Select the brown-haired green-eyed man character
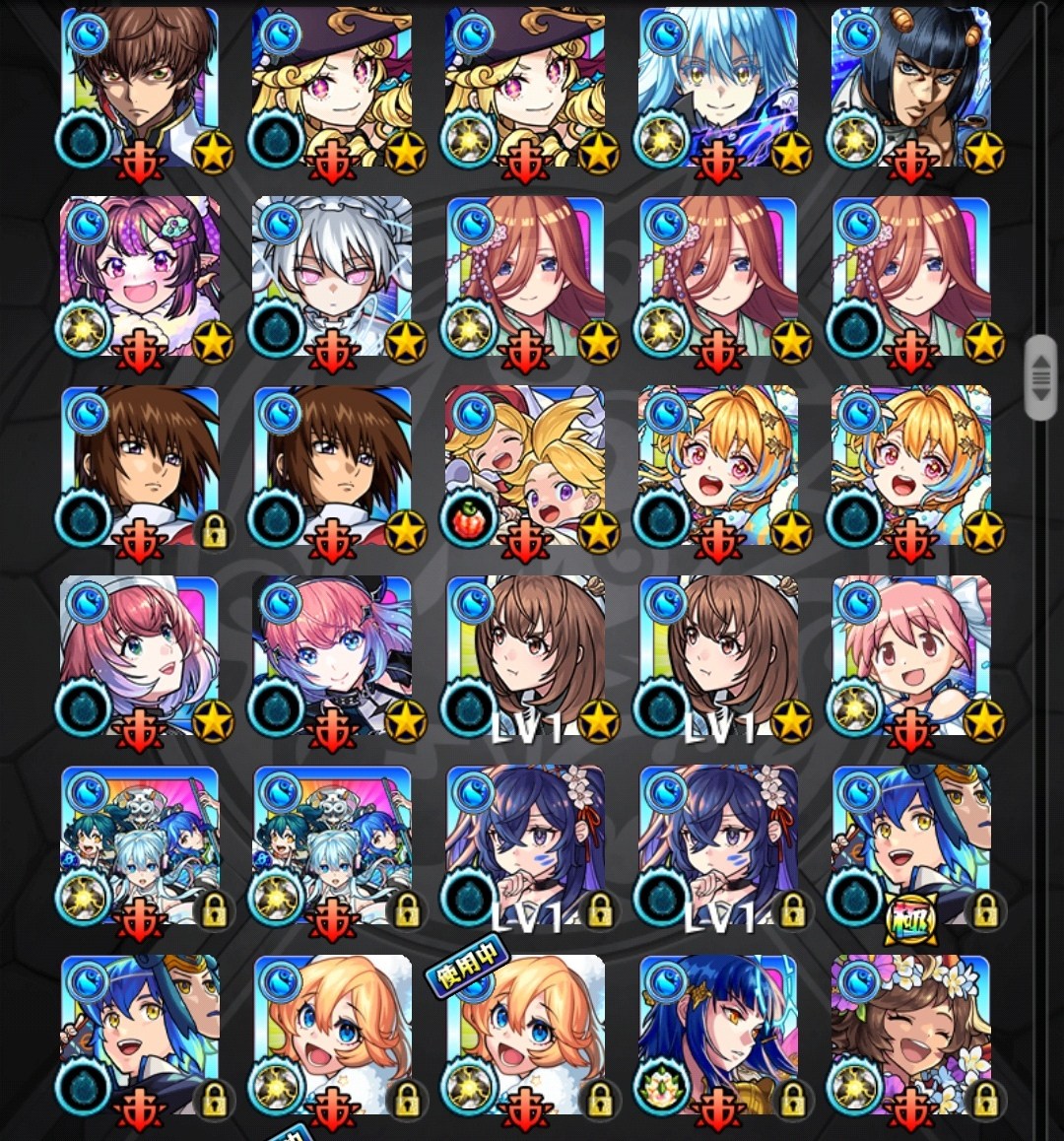Viewport: 1064px width, 1141px height. tap(140, 87)
